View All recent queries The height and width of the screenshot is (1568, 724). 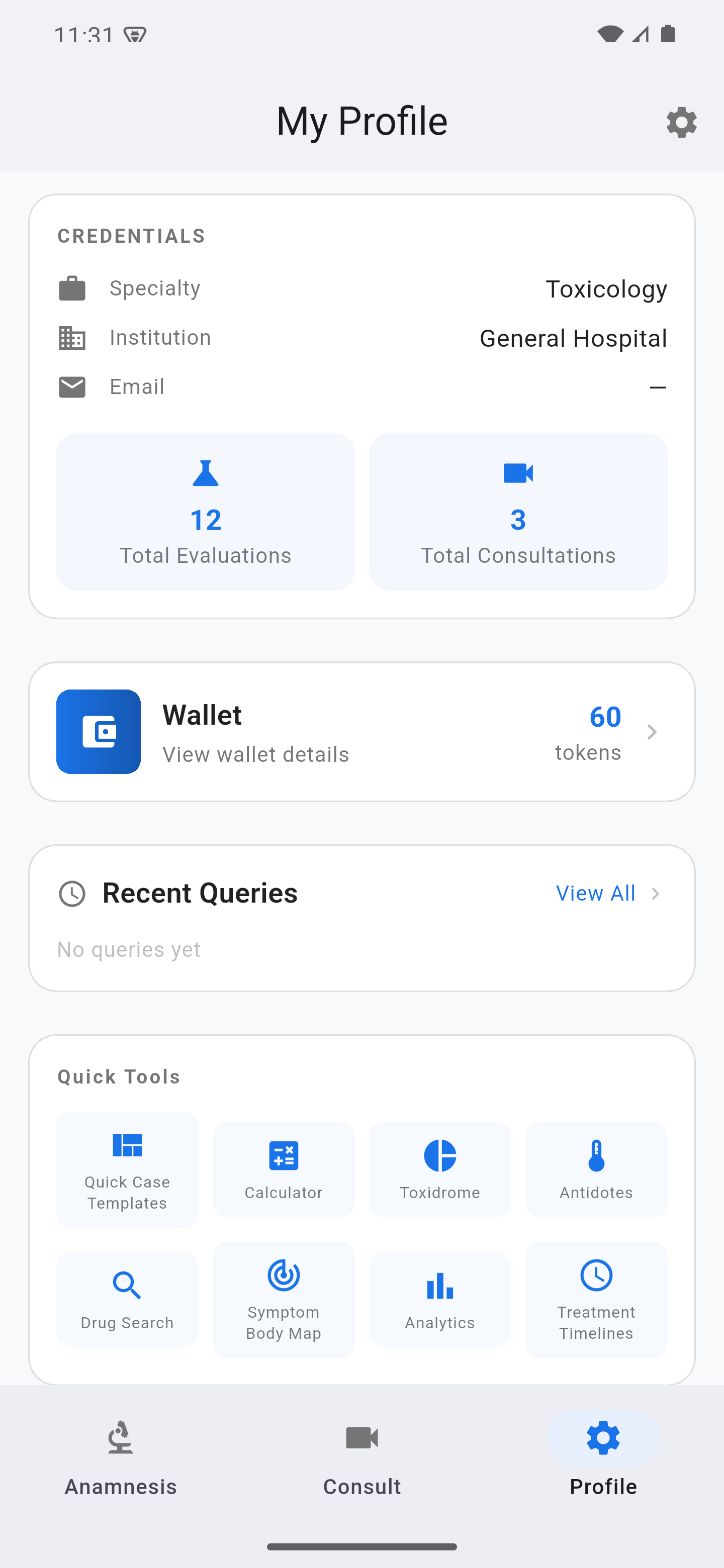tap(608, 893)
